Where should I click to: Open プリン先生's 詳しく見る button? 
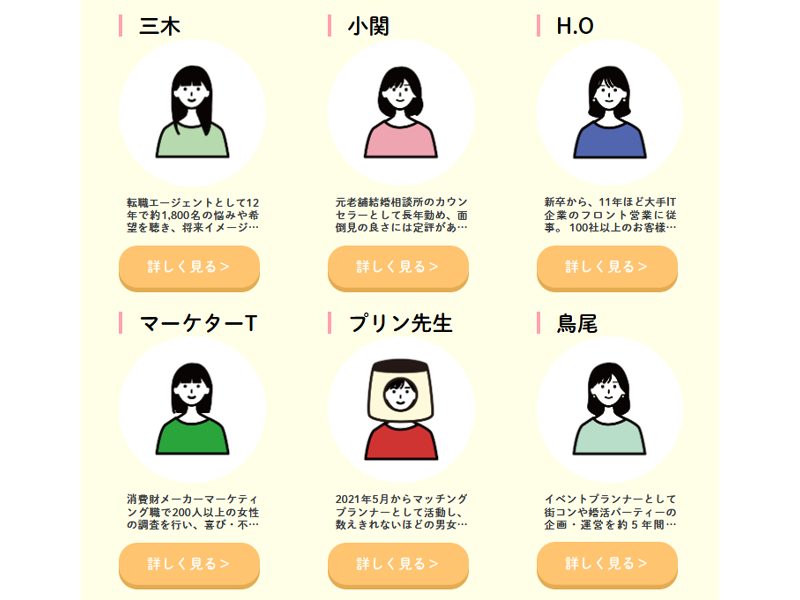point(398,564)
